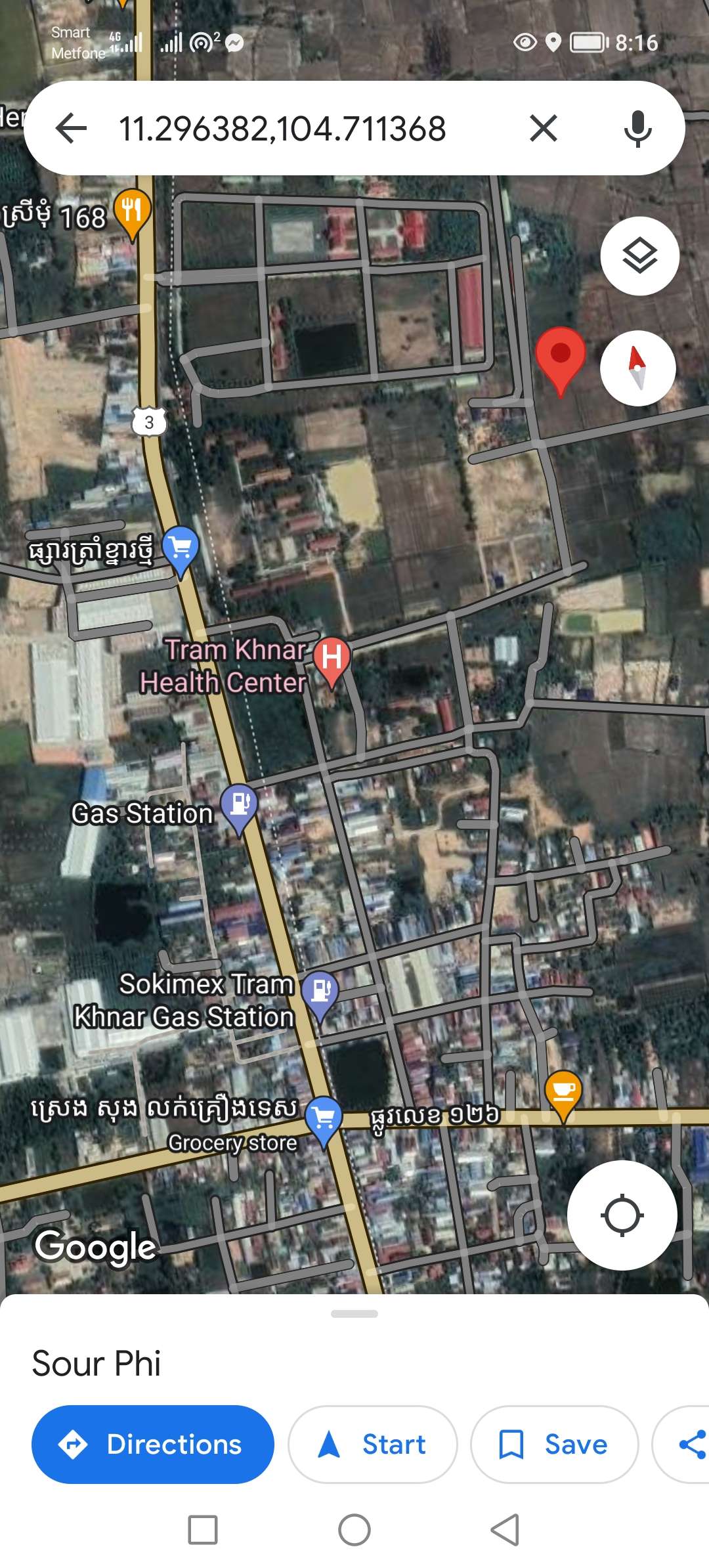Open the recent apps view
The width and height of the screenshot is (709, 1568).
click(x=203, y=1530)
